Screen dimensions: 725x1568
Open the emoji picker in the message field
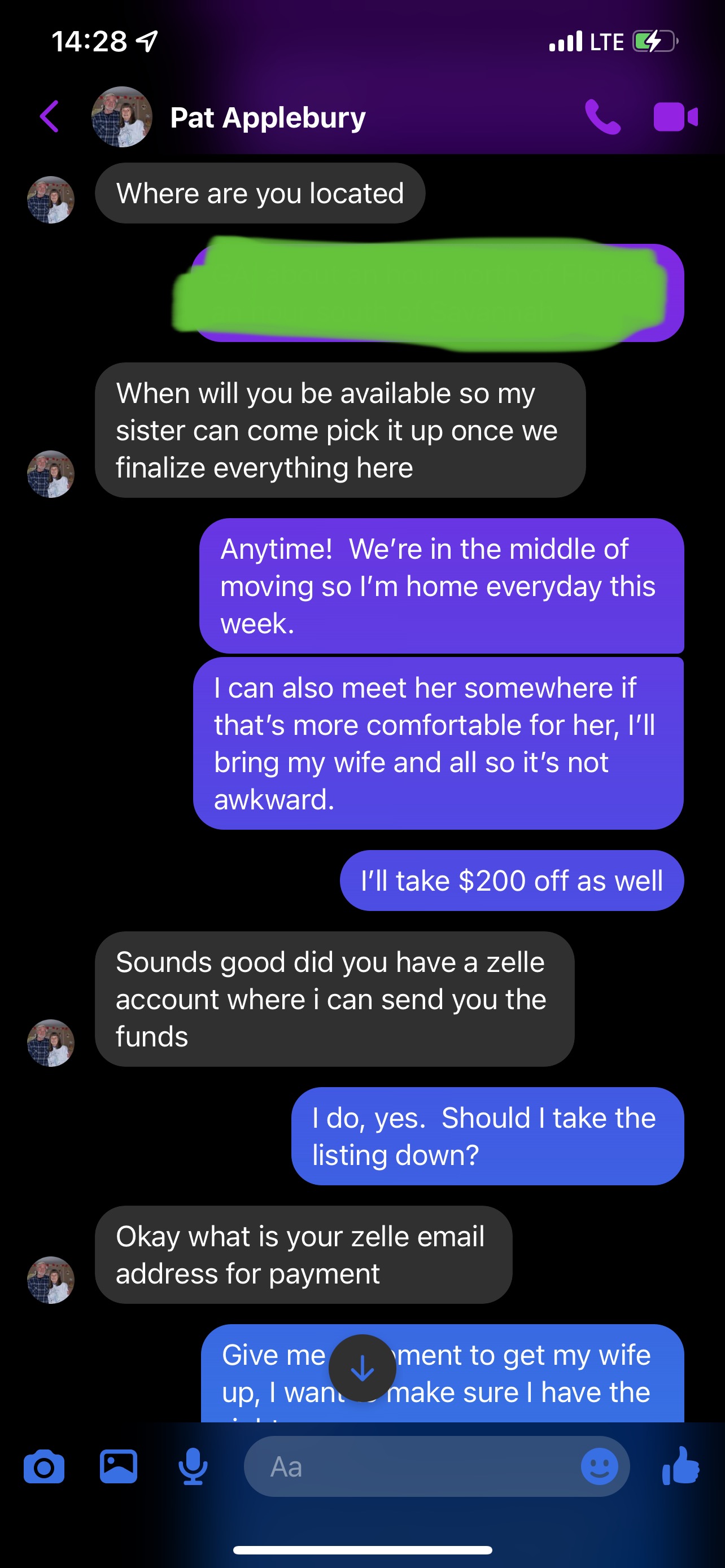tap(599, 1466)
